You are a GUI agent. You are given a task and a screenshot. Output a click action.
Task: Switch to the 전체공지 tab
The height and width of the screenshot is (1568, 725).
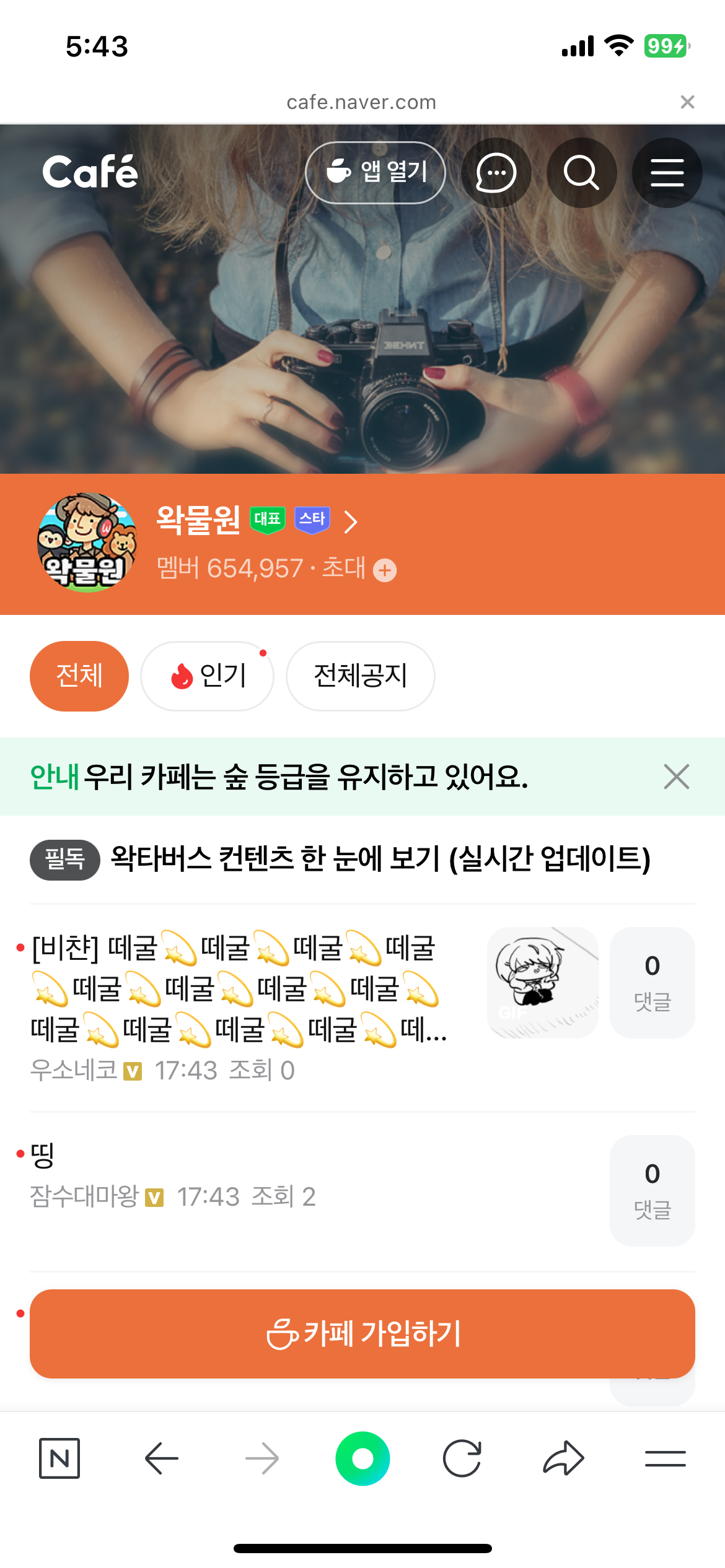click(360, 676)
